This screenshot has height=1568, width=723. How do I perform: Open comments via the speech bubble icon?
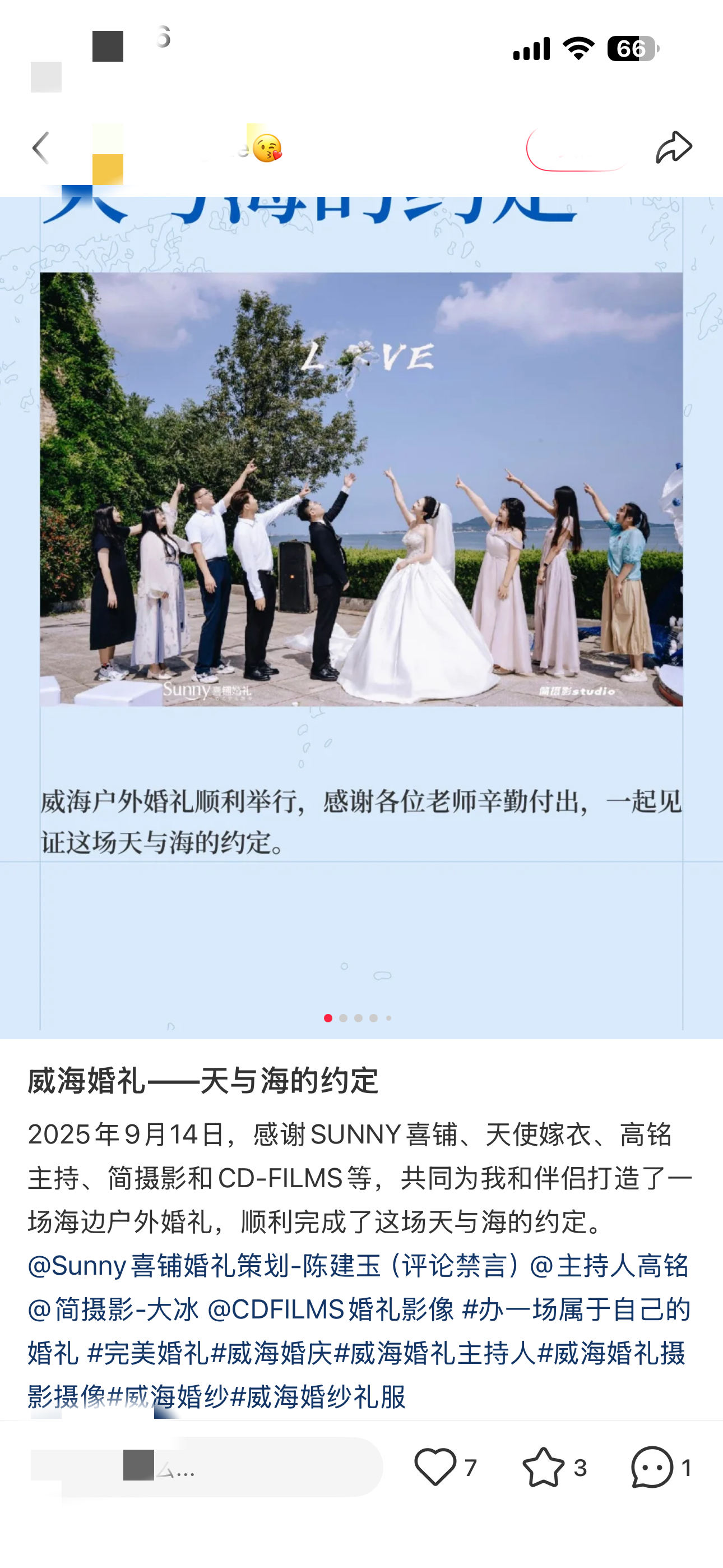coord(652,1467)
